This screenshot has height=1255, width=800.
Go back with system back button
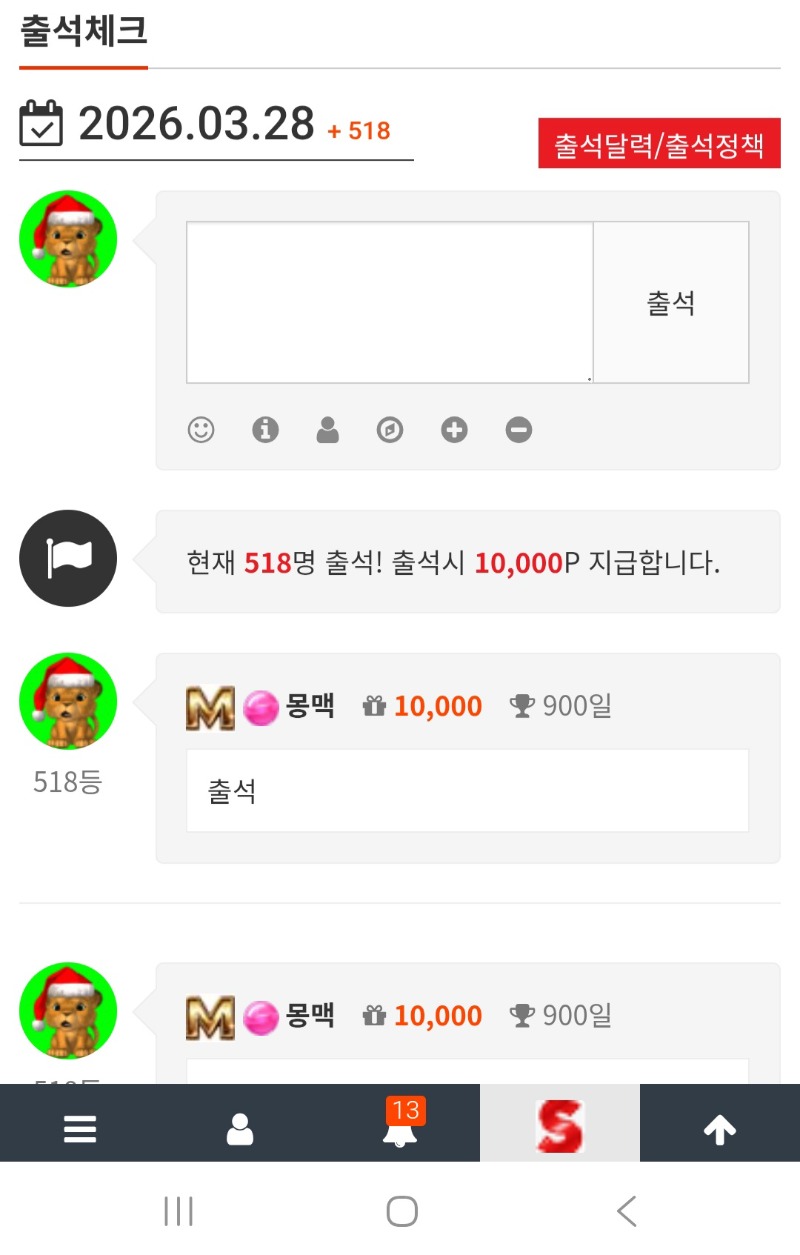coord(627,1211)
